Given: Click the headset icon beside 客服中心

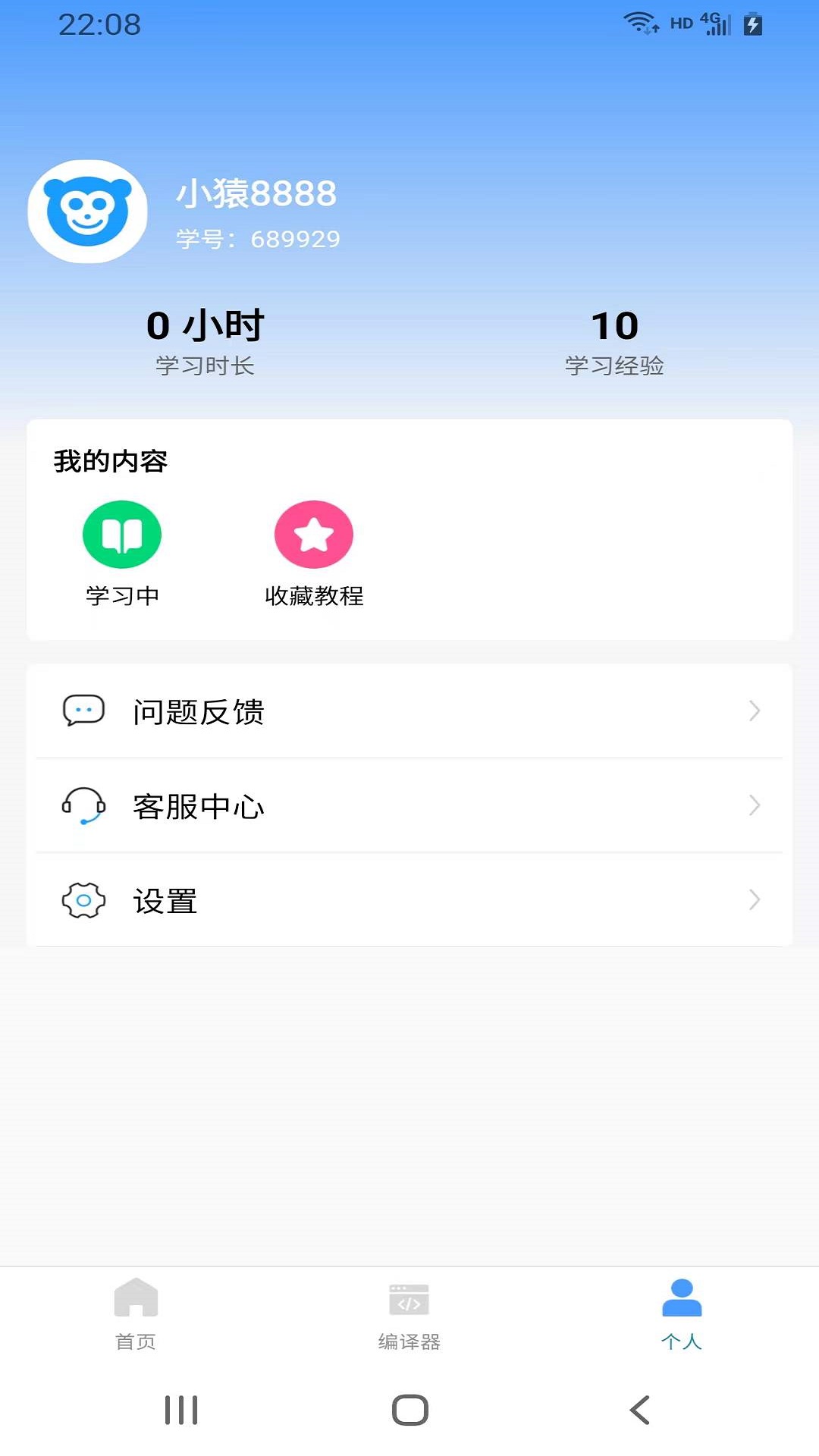Looking at the screenshot, I should (83, 806).
